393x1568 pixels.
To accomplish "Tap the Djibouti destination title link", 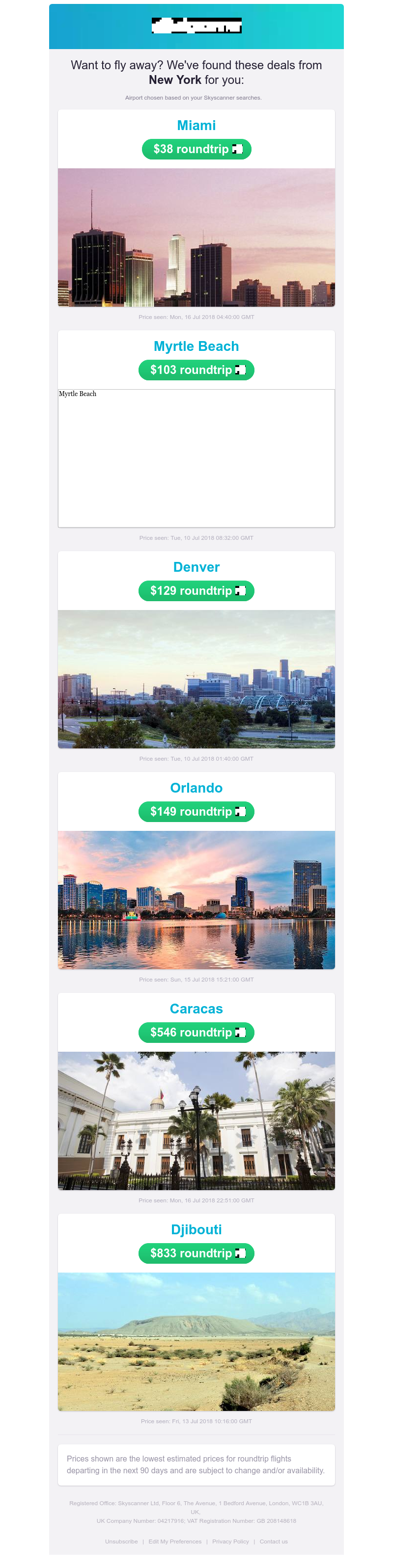I will coord(196,1229).
